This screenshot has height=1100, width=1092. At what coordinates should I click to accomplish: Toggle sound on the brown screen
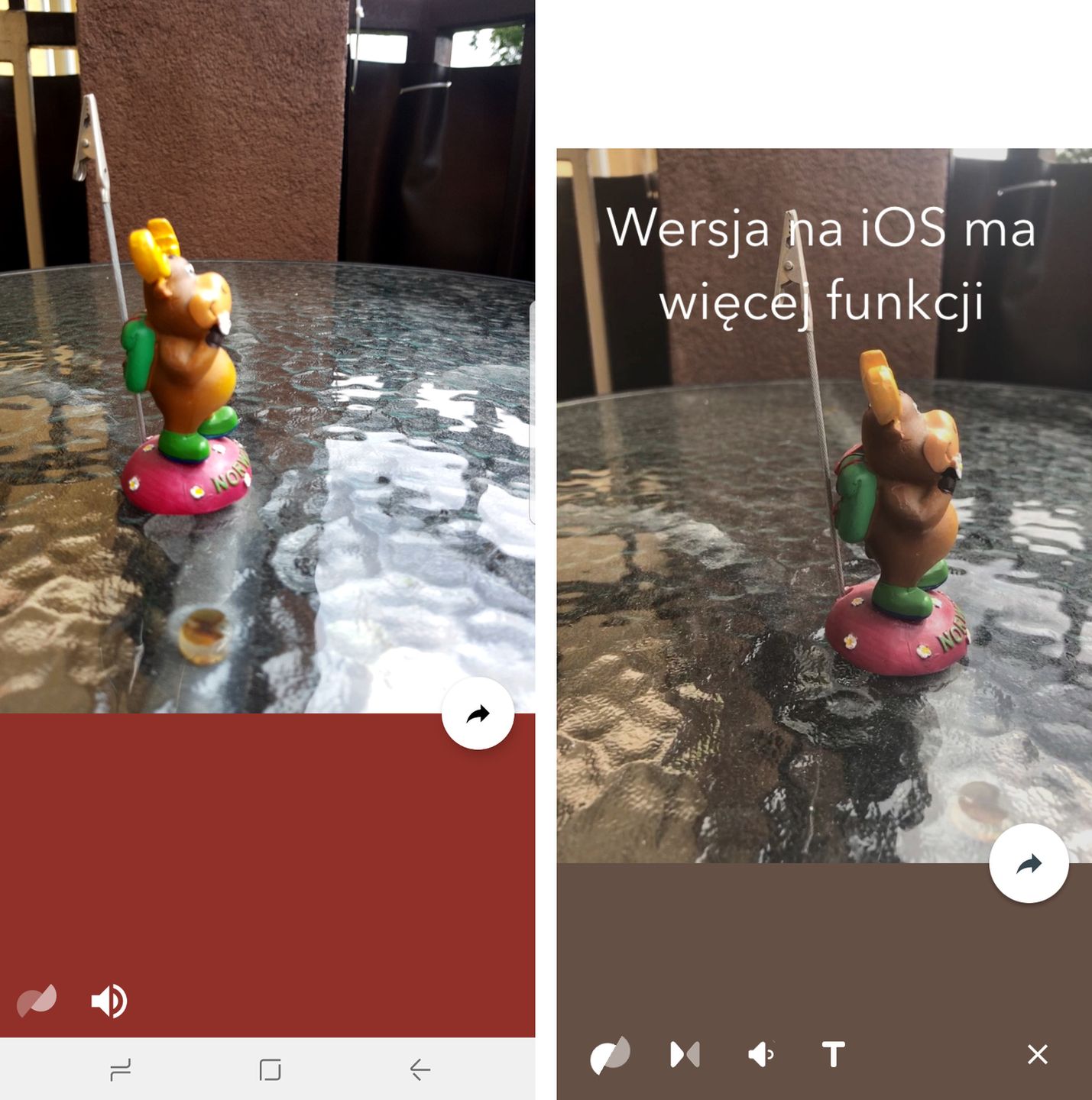(760, 1055)
